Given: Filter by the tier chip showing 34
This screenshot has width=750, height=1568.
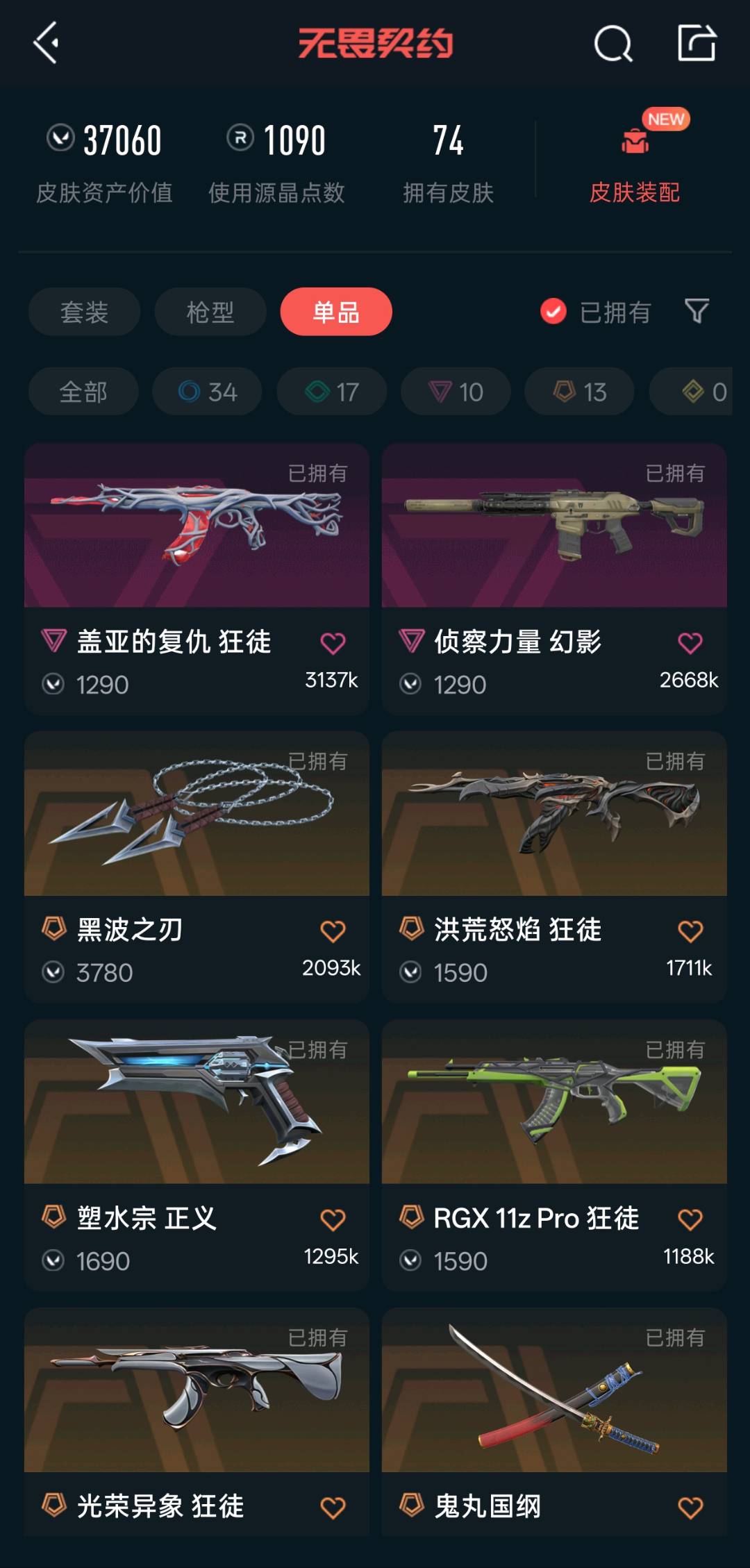Looking at the screenshot, I should pos(207,392).
